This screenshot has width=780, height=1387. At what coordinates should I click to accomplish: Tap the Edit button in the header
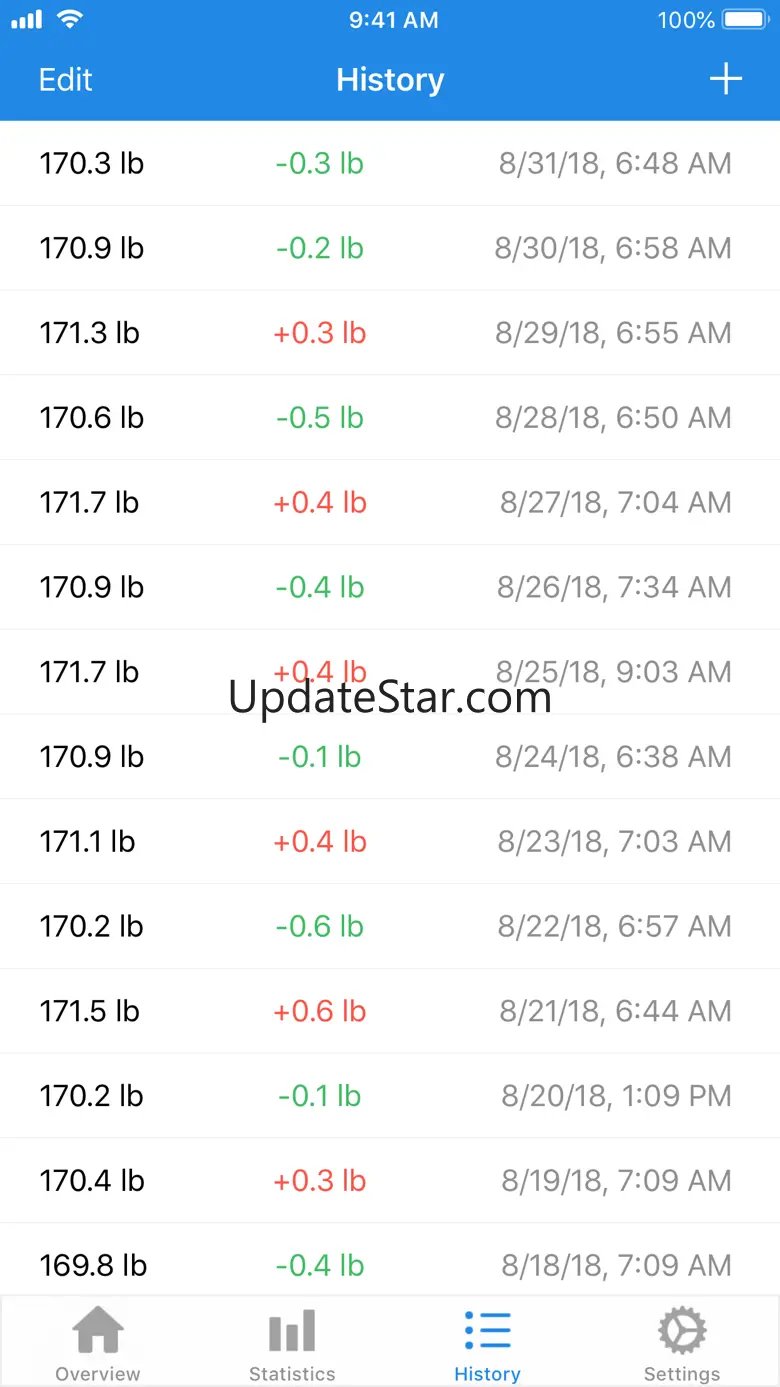point(65,80)
